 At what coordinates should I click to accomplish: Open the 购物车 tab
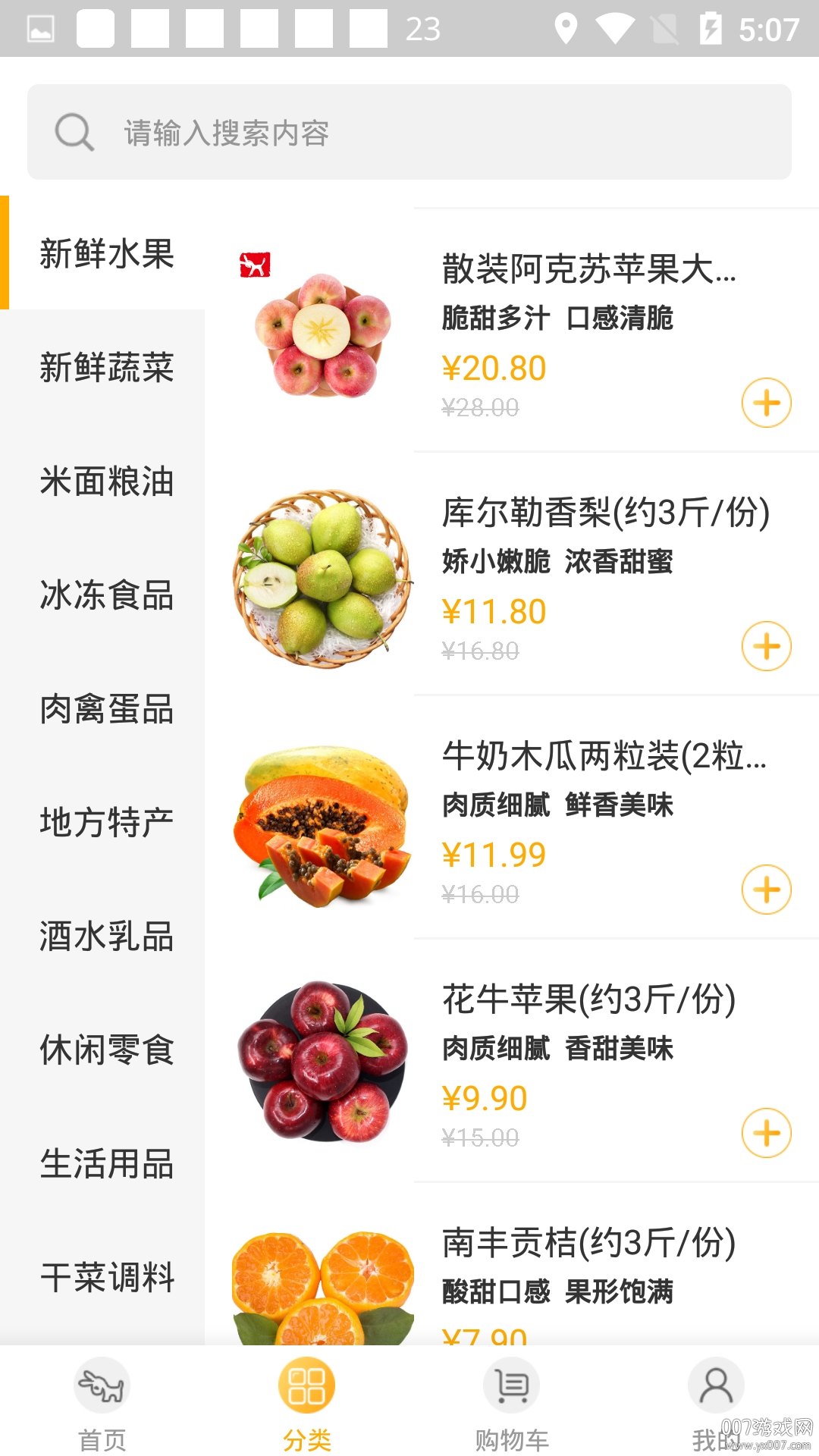coord(512,1403)
